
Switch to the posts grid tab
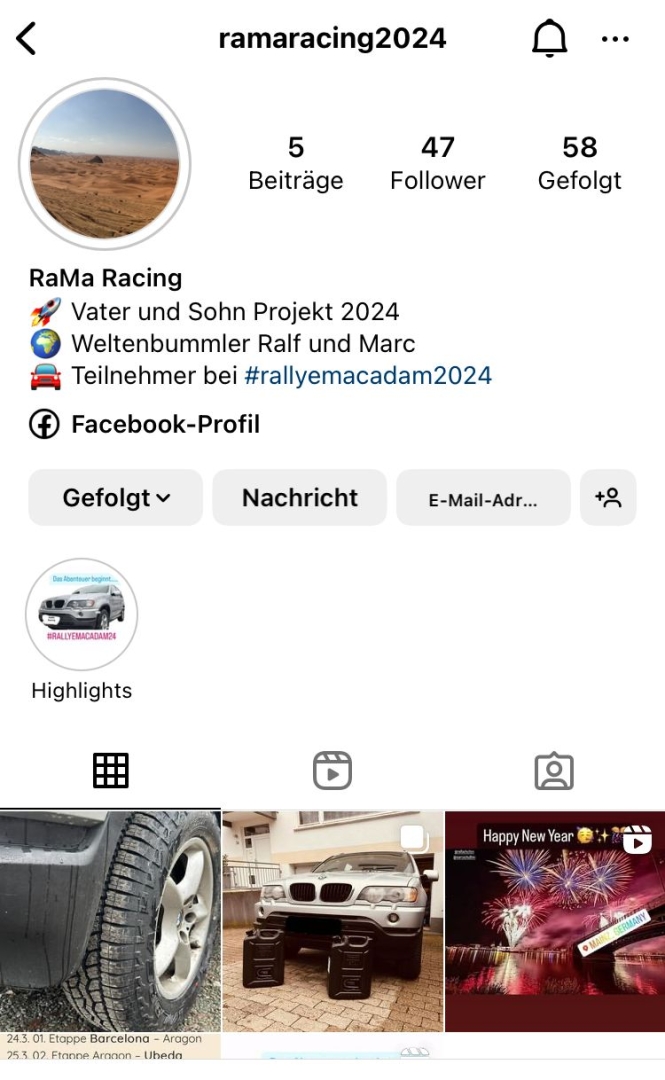pos(111,771)
